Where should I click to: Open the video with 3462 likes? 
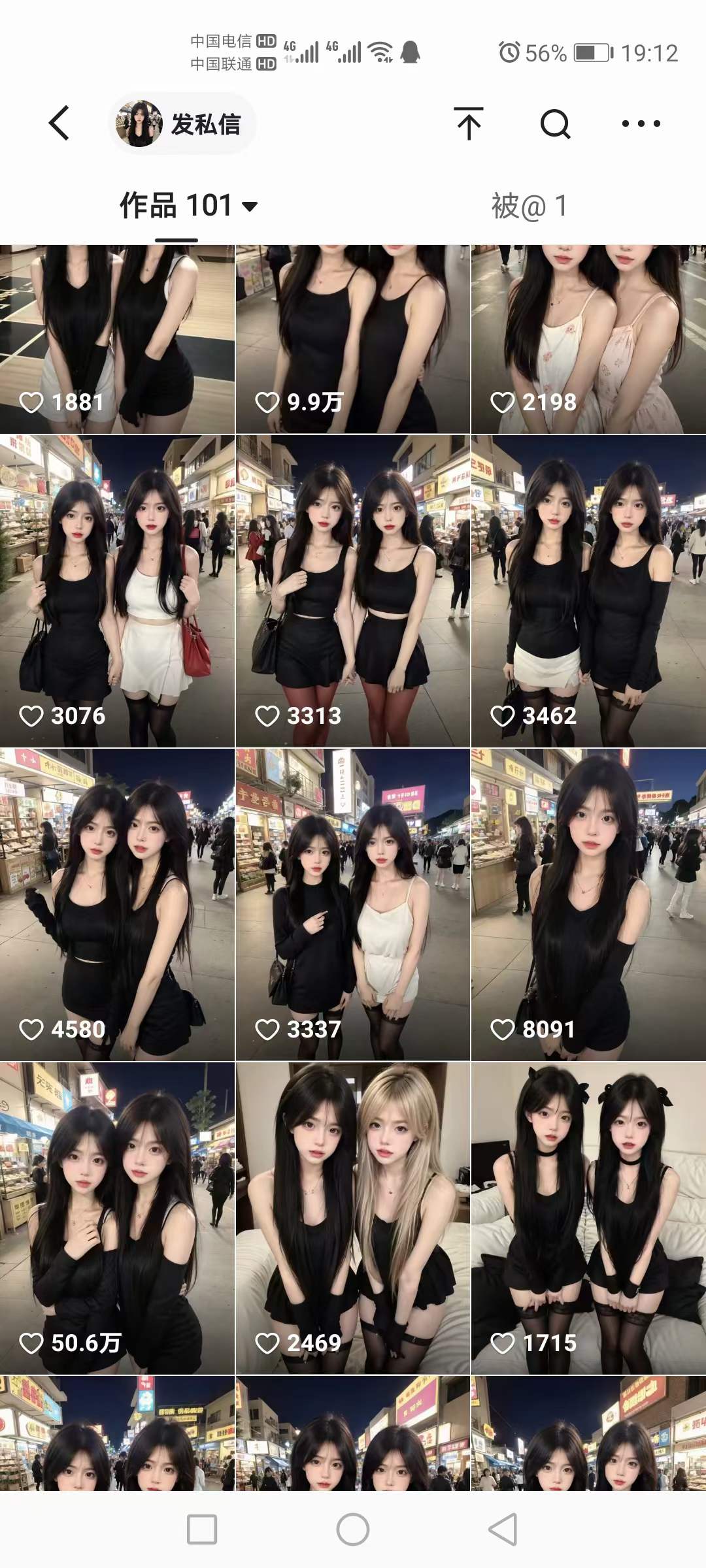click(x=588, y=591)
